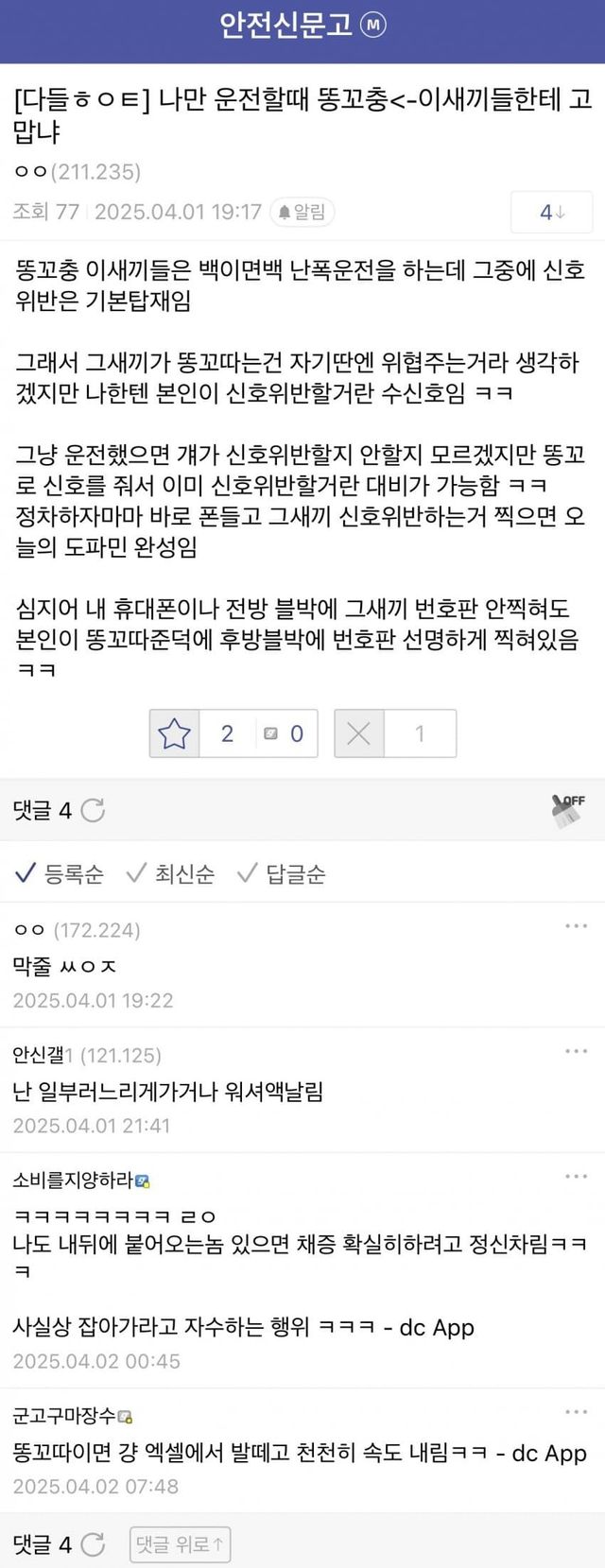Open options for 소비를지양하라's comment
Viewport: 605px width, 1568px height.
tap(576, 1177)
